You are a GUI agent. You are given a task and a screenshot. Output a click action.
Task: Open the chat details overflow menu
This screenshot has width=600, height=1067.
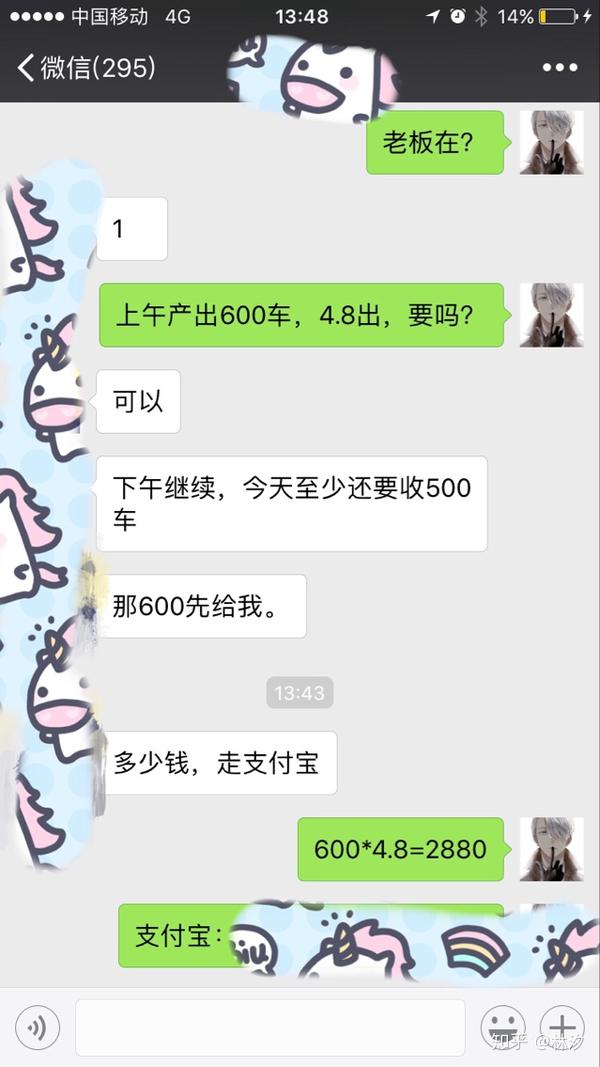click(559, 68)
